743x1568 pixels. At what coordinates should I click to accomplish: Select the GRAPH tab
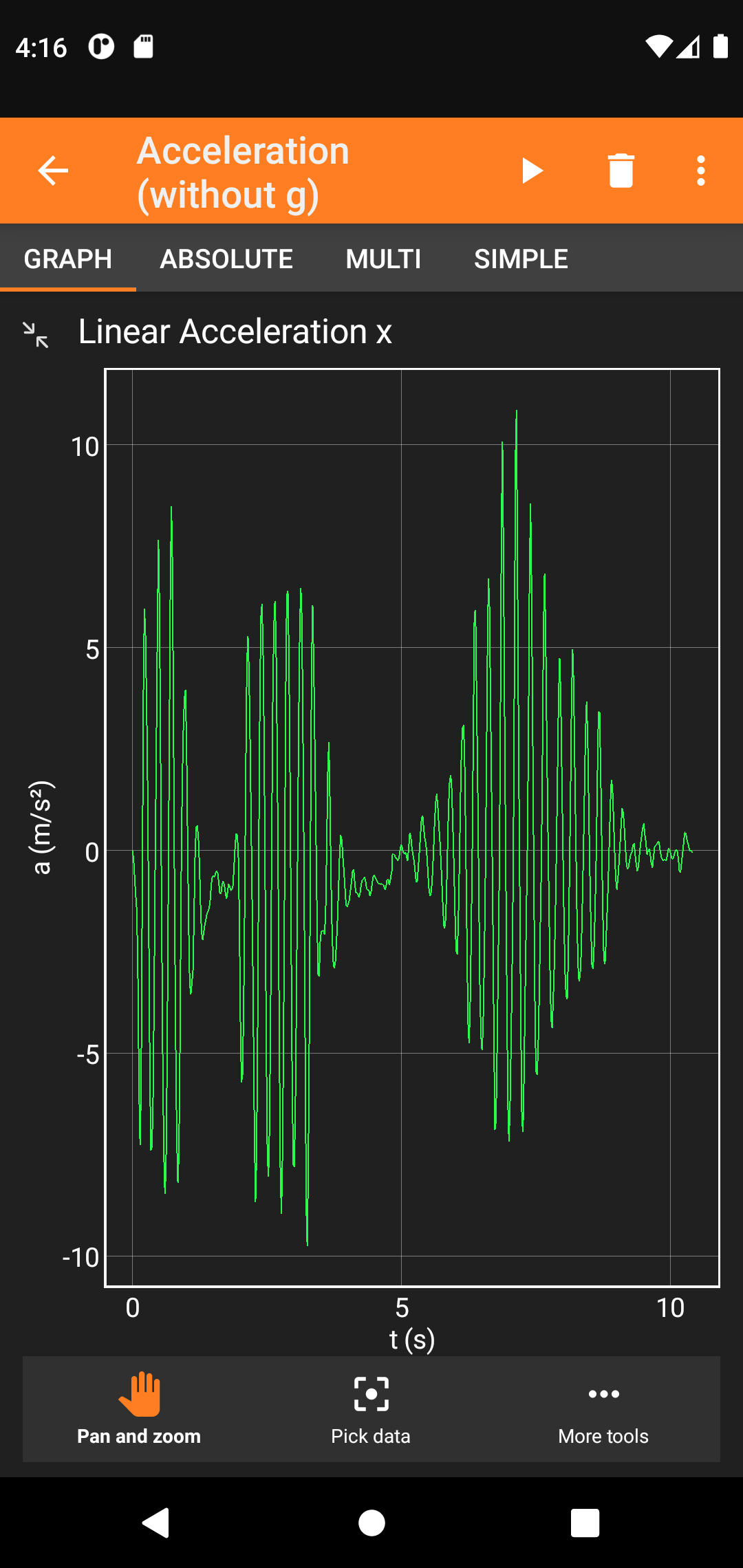coord(67,259)
